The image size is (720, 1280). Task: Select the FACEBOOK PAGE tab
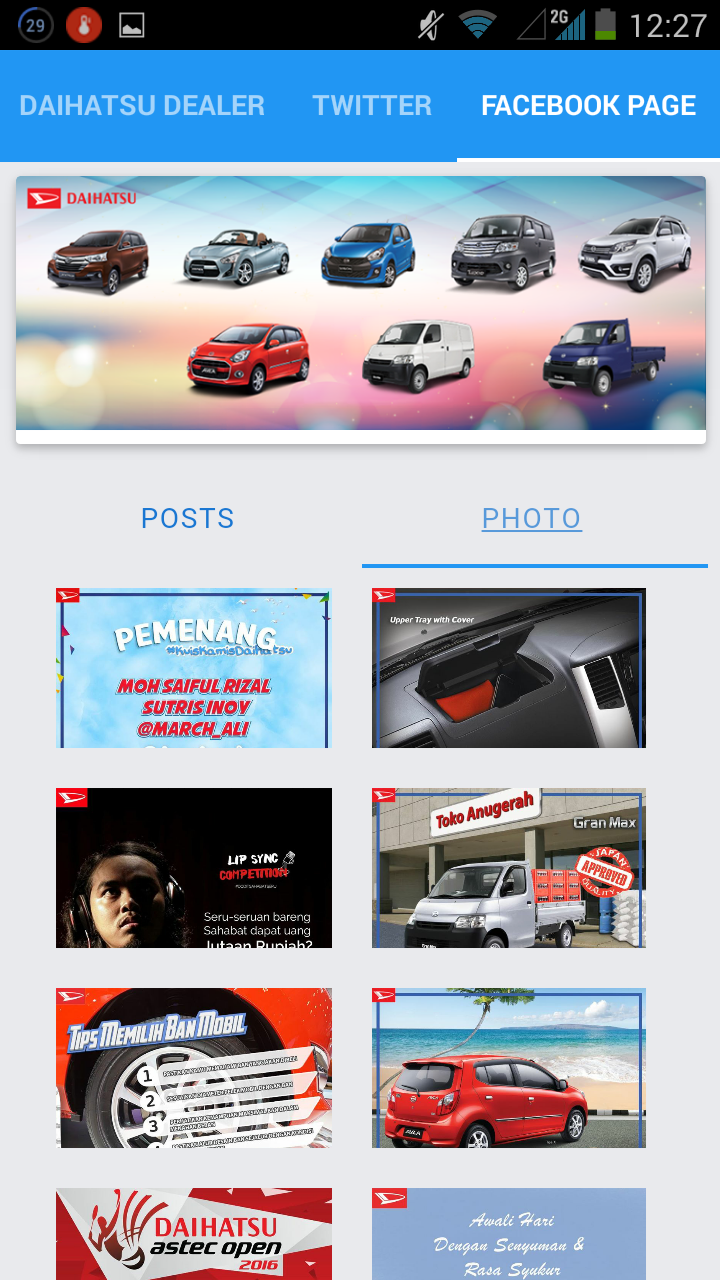588,104
